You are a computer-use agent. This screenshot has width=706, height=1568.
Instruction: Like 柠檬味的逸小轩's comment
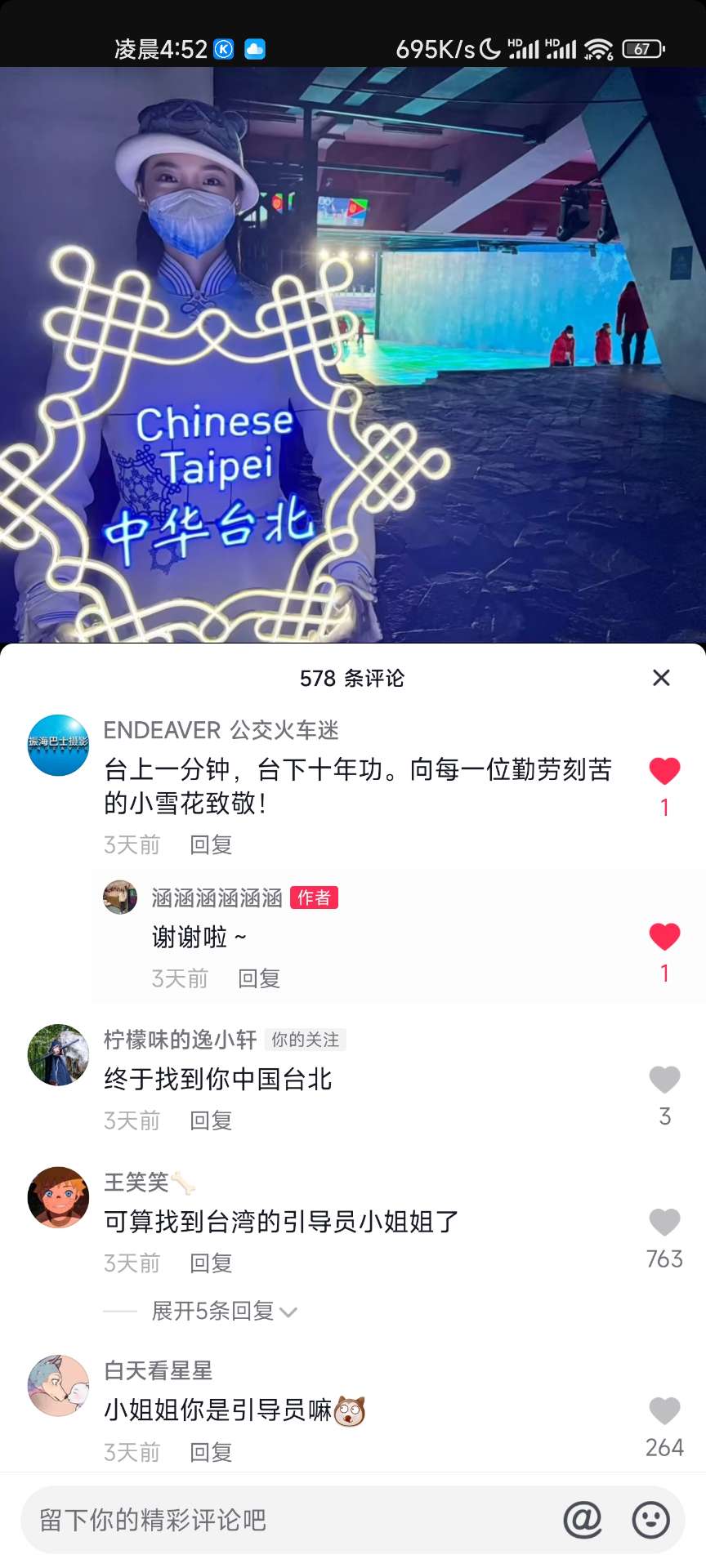(664, 1080)
